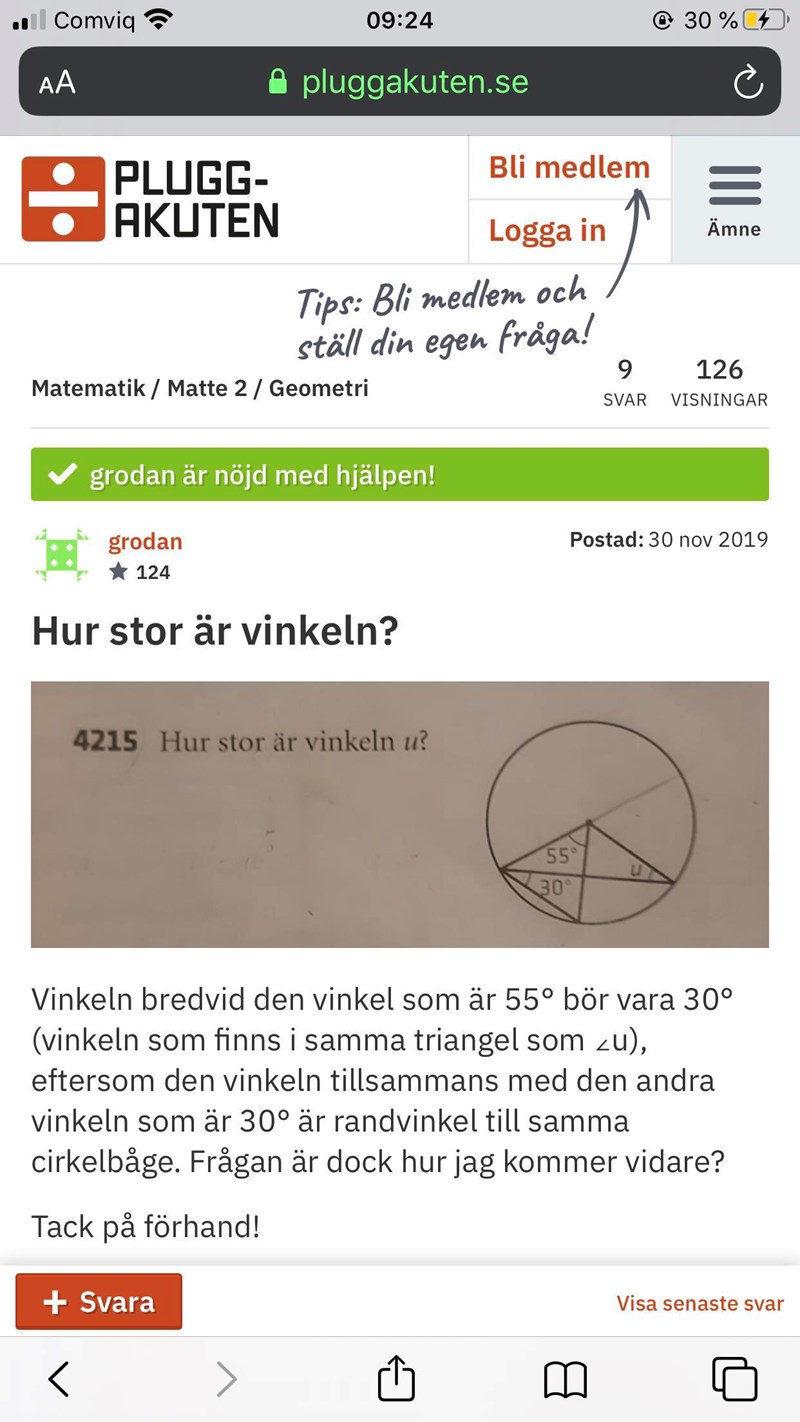Share this page from Safari
The image size is (800, 1422).
[x=396, y=1380]
